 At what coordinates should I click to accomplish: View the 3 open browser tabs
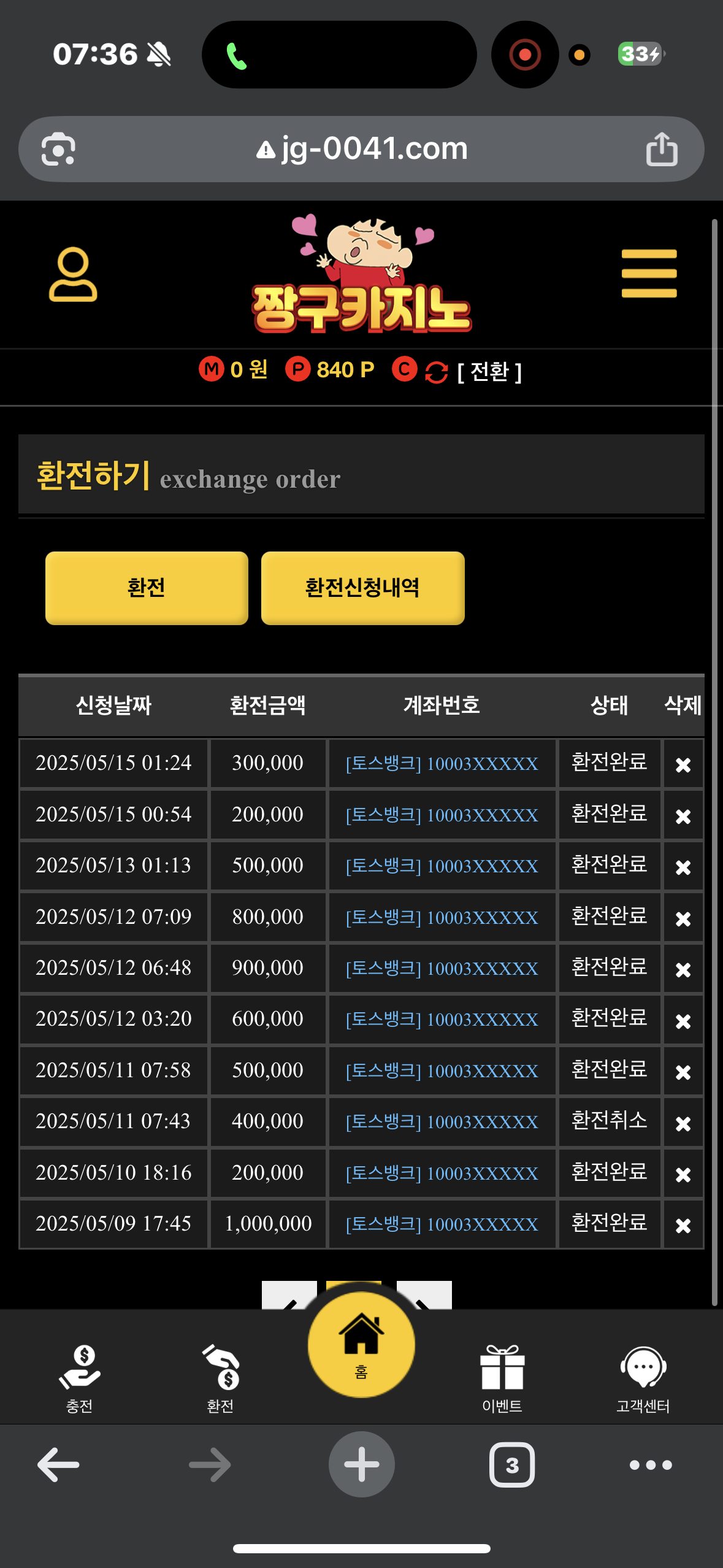pos(511,1465)
